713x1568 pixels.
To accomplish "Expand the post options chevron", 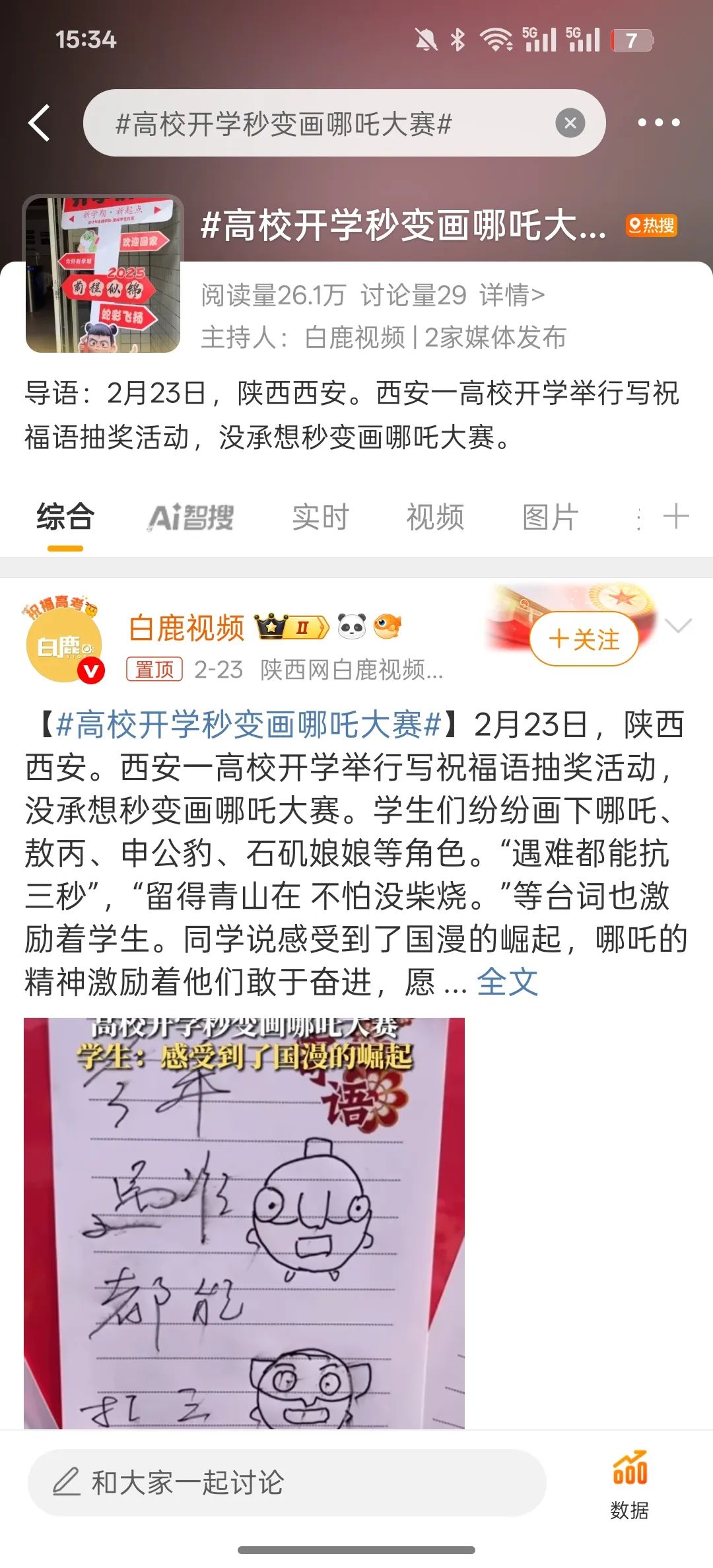I will point(679,625).
